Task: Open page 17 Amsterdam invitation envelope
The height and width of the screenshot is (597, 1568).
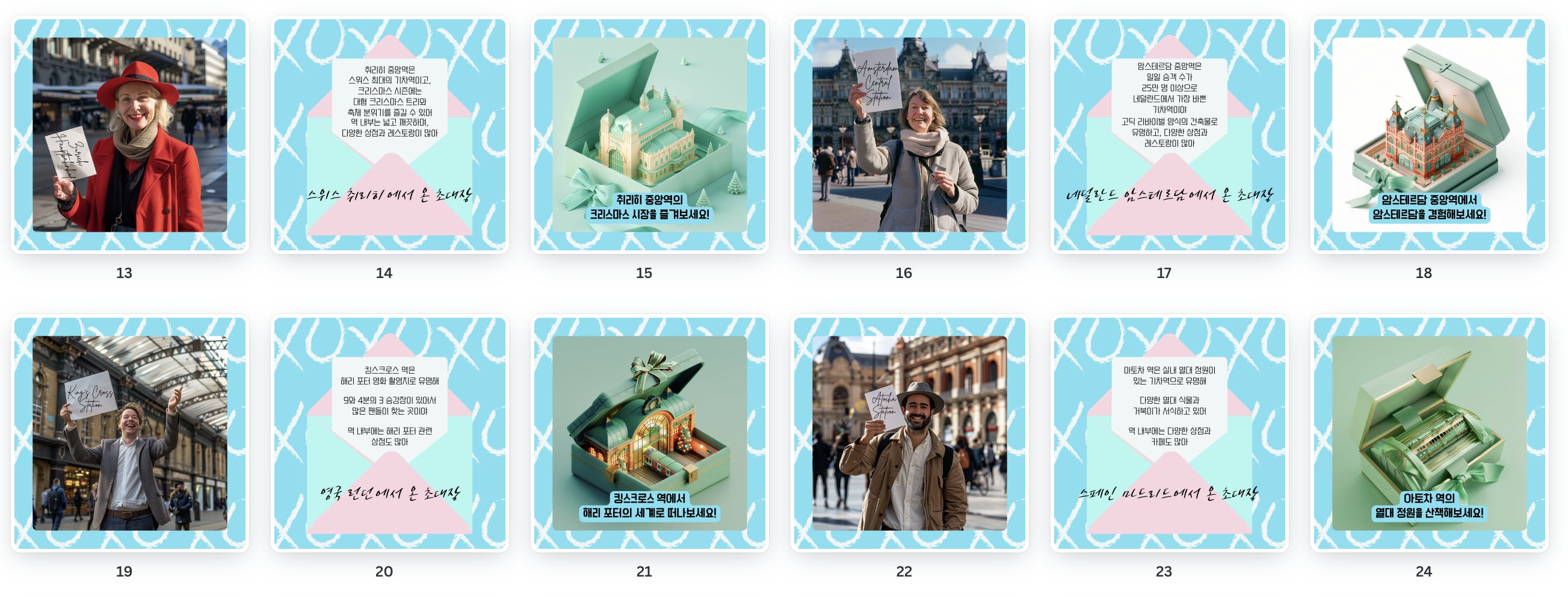Action: point(1169,134)
